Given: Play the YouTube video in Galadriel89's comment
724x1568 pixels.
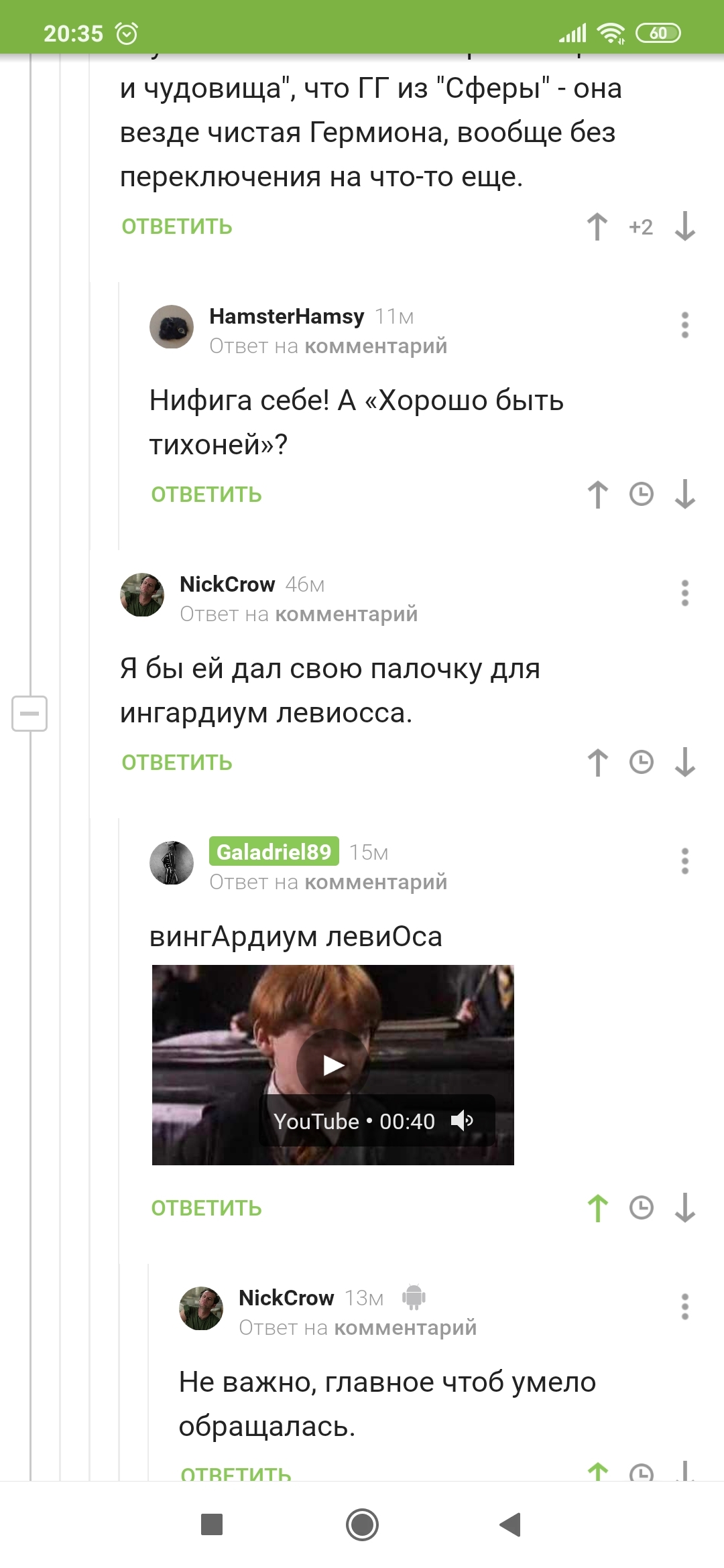Looking at the screenshot, I should pos(333,1065).
